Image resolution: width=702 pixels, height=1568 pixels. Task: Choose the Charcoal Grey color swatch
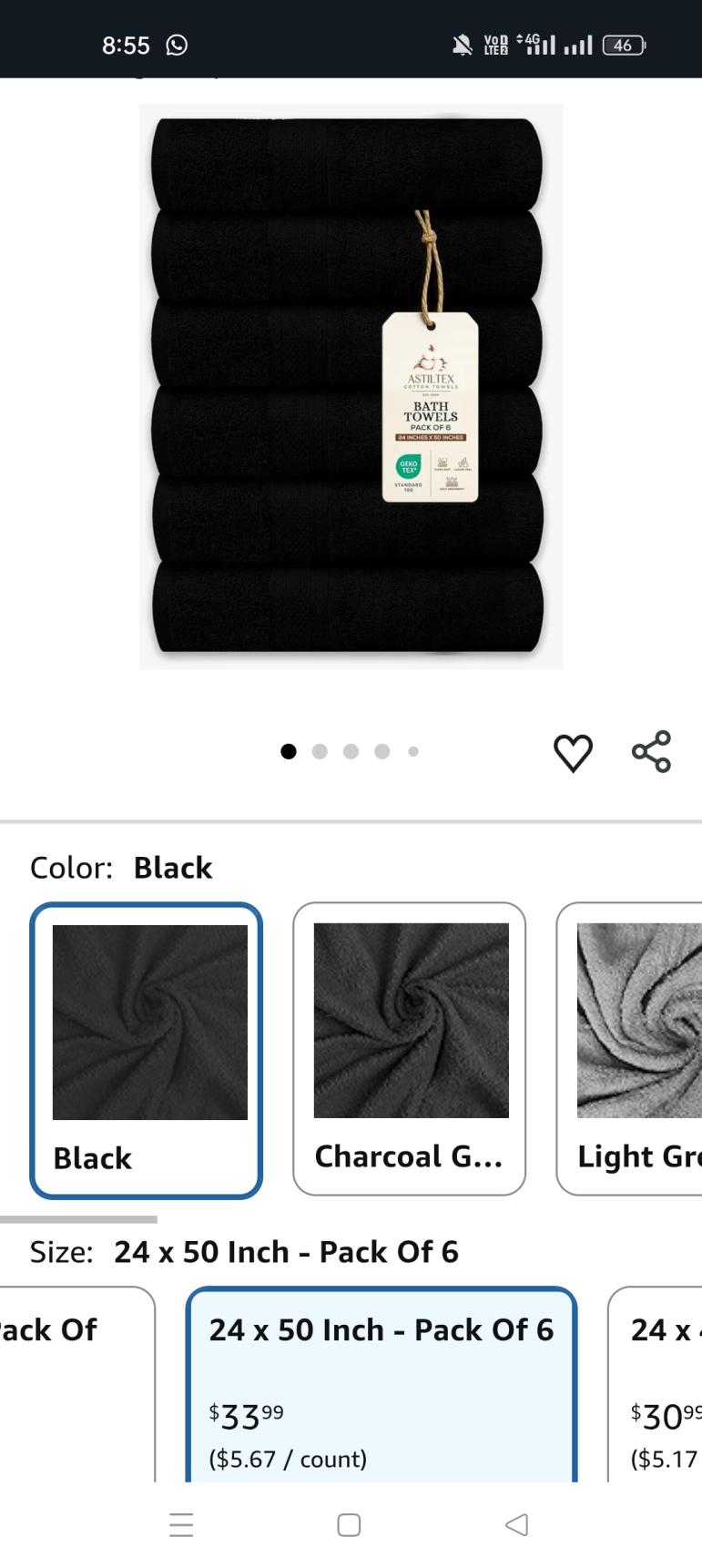[x=409, y=1048]
